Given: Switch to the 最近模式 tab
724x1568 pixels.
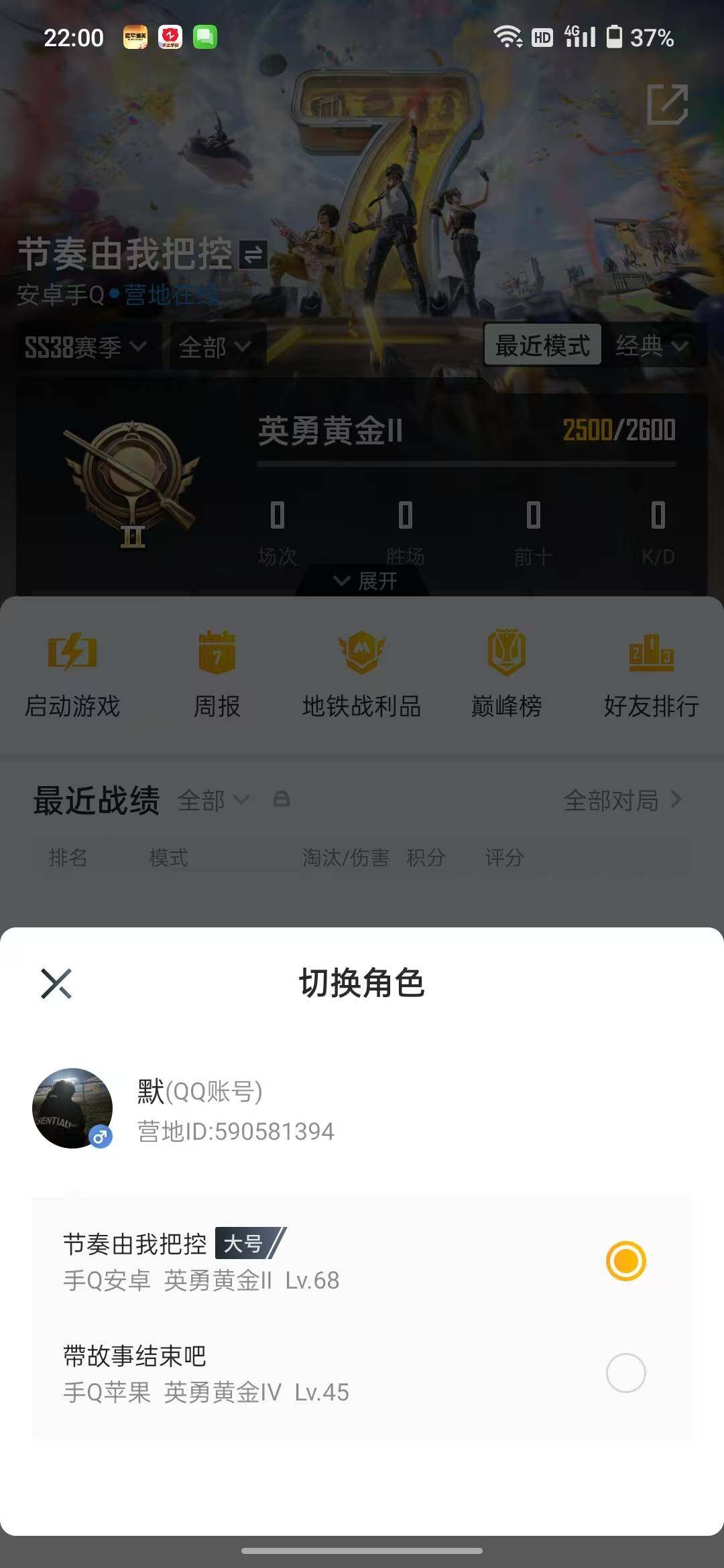Looking at the screenshot, I should pyautogui.click(x=543, y=346).
